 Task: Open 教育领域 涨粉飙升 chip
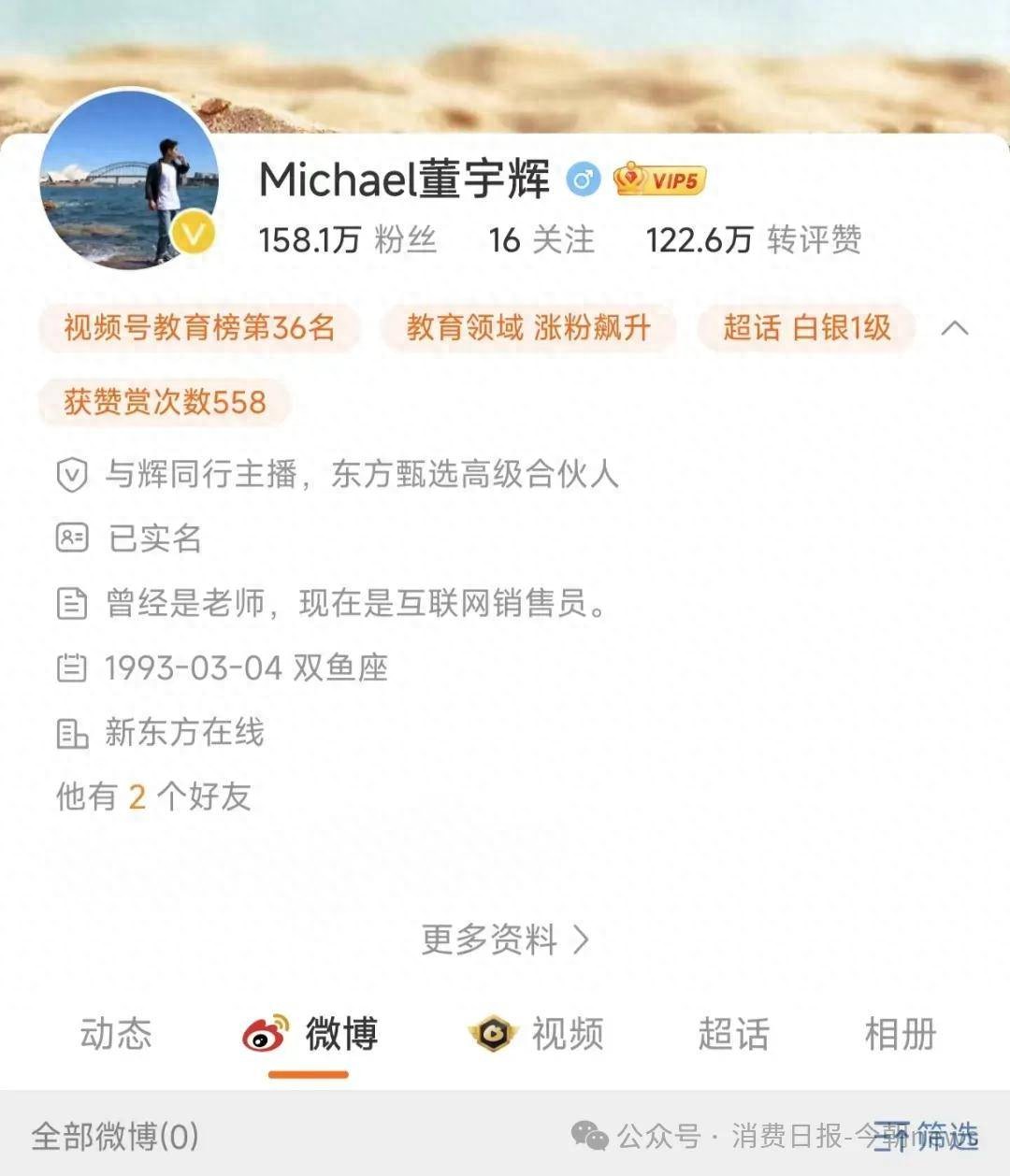click(528, 328)
